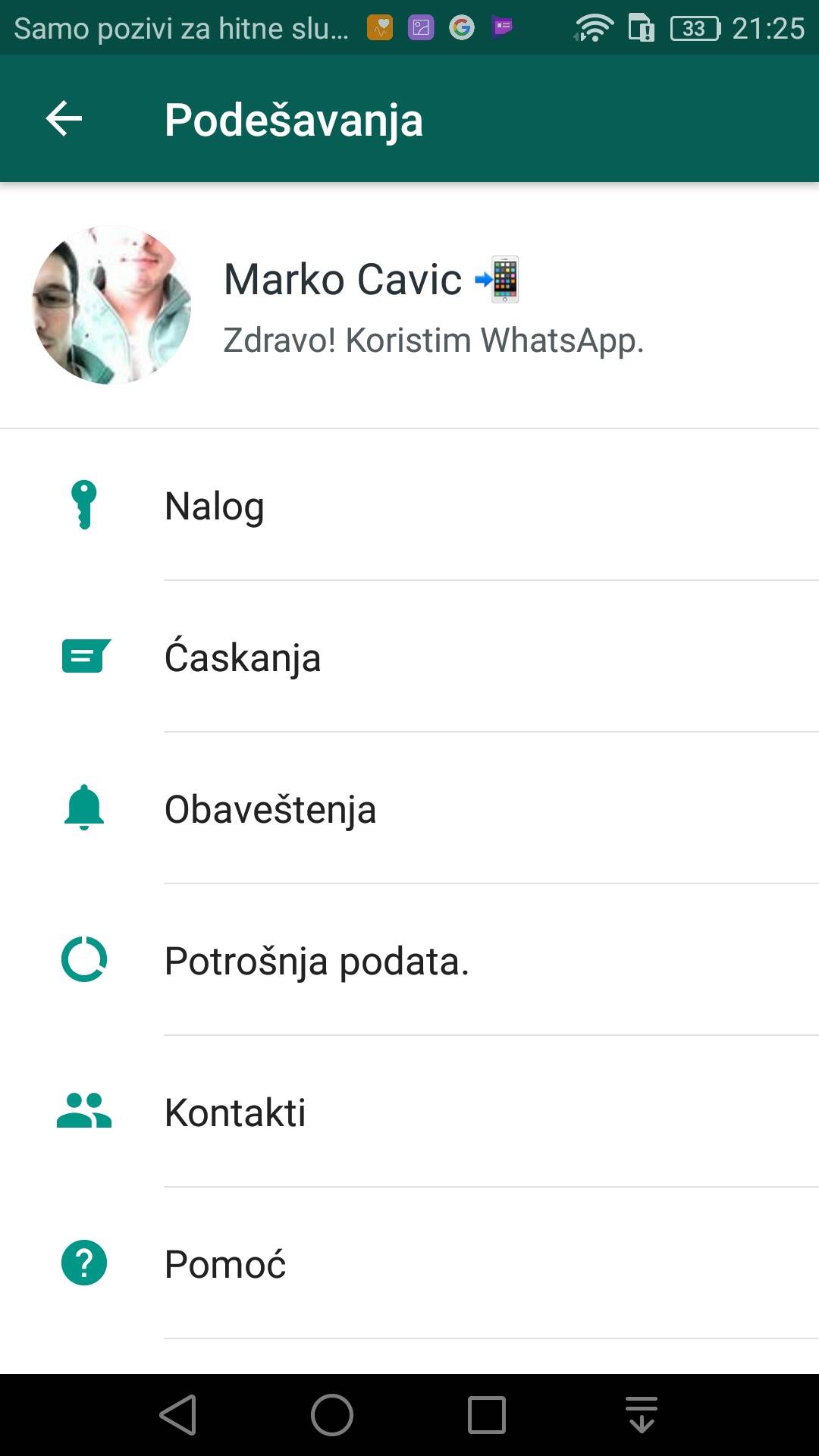Tap the Wi-Fi icon in status bar
The height and width of the screenshot is (1456, 819).
click(596, 27)
